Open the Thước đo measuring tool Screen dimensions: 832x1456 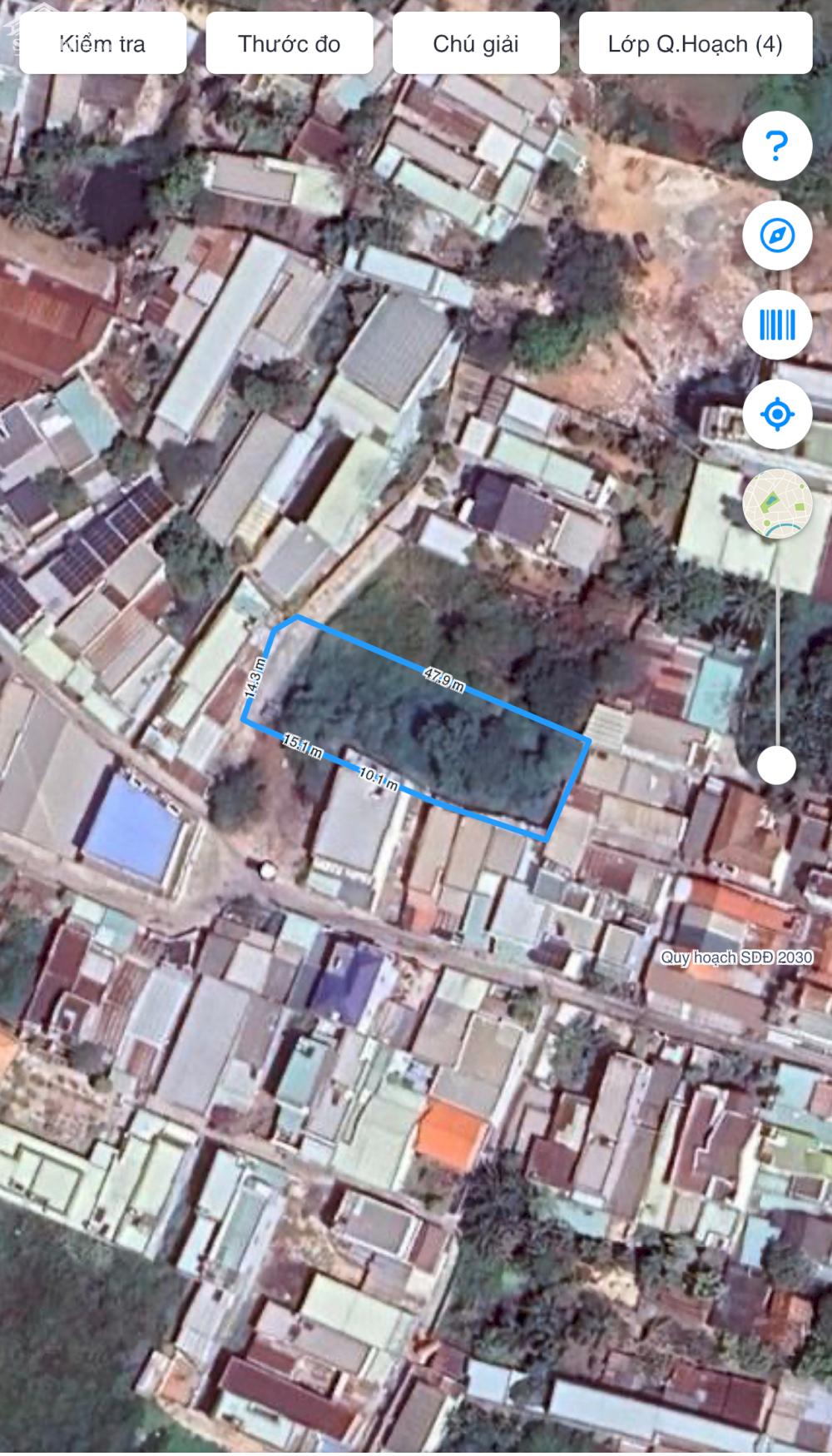pyautogui.click(x=289, y=43)
